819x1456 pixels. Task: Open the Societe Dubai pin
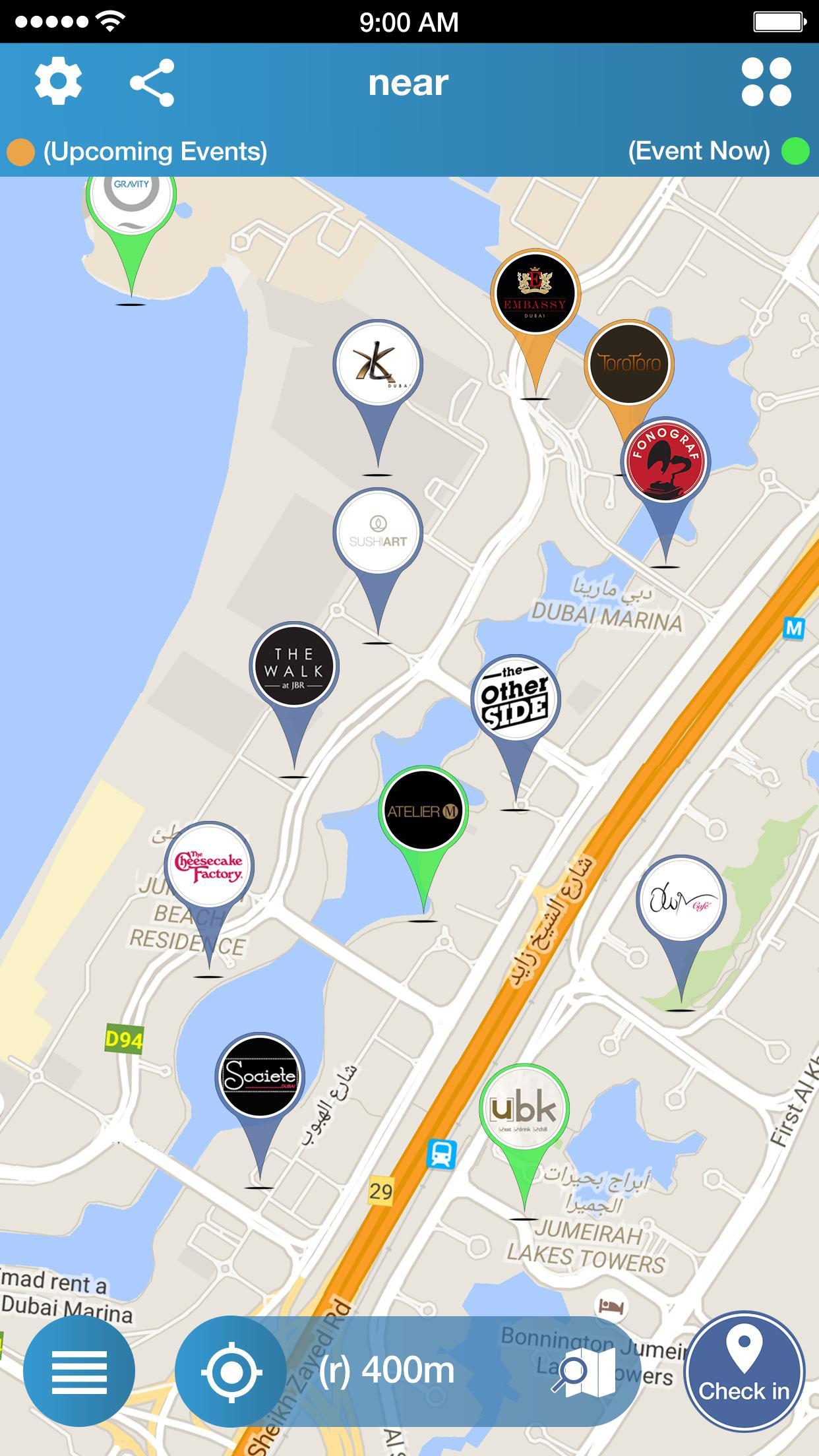point(260,1077)
